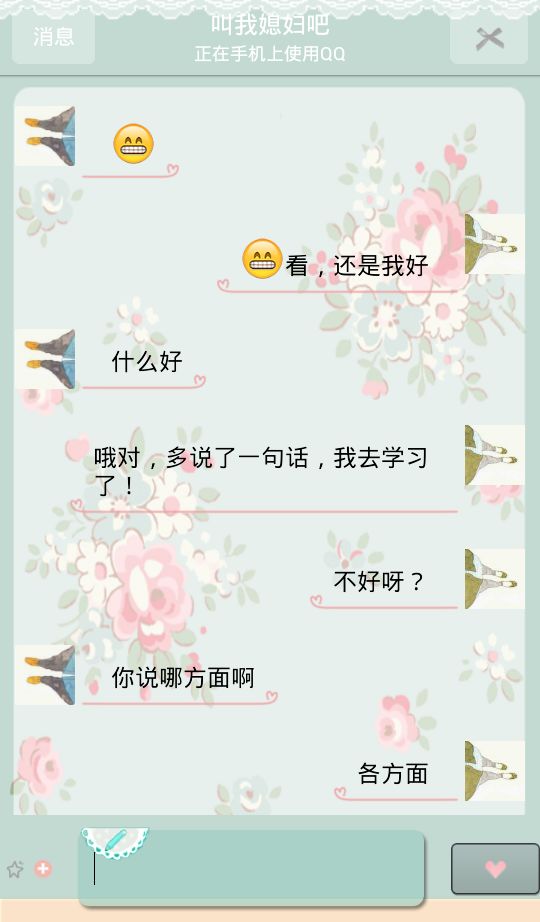The width and height of the screenshot is (540, 922).
Task: Open contact avatar next to 什么好
Action: [x=45, y=359]
